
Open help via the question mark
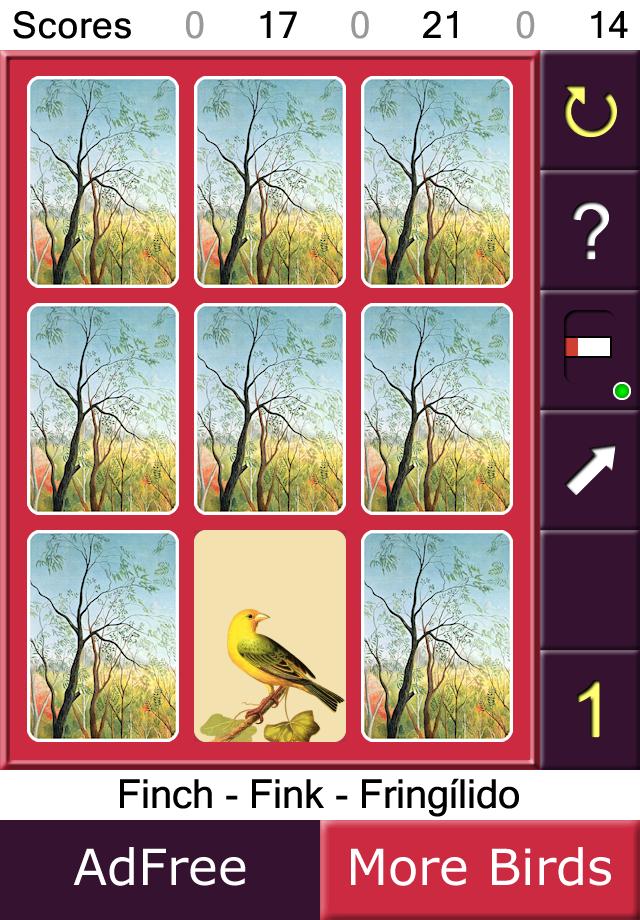point(590,232)
